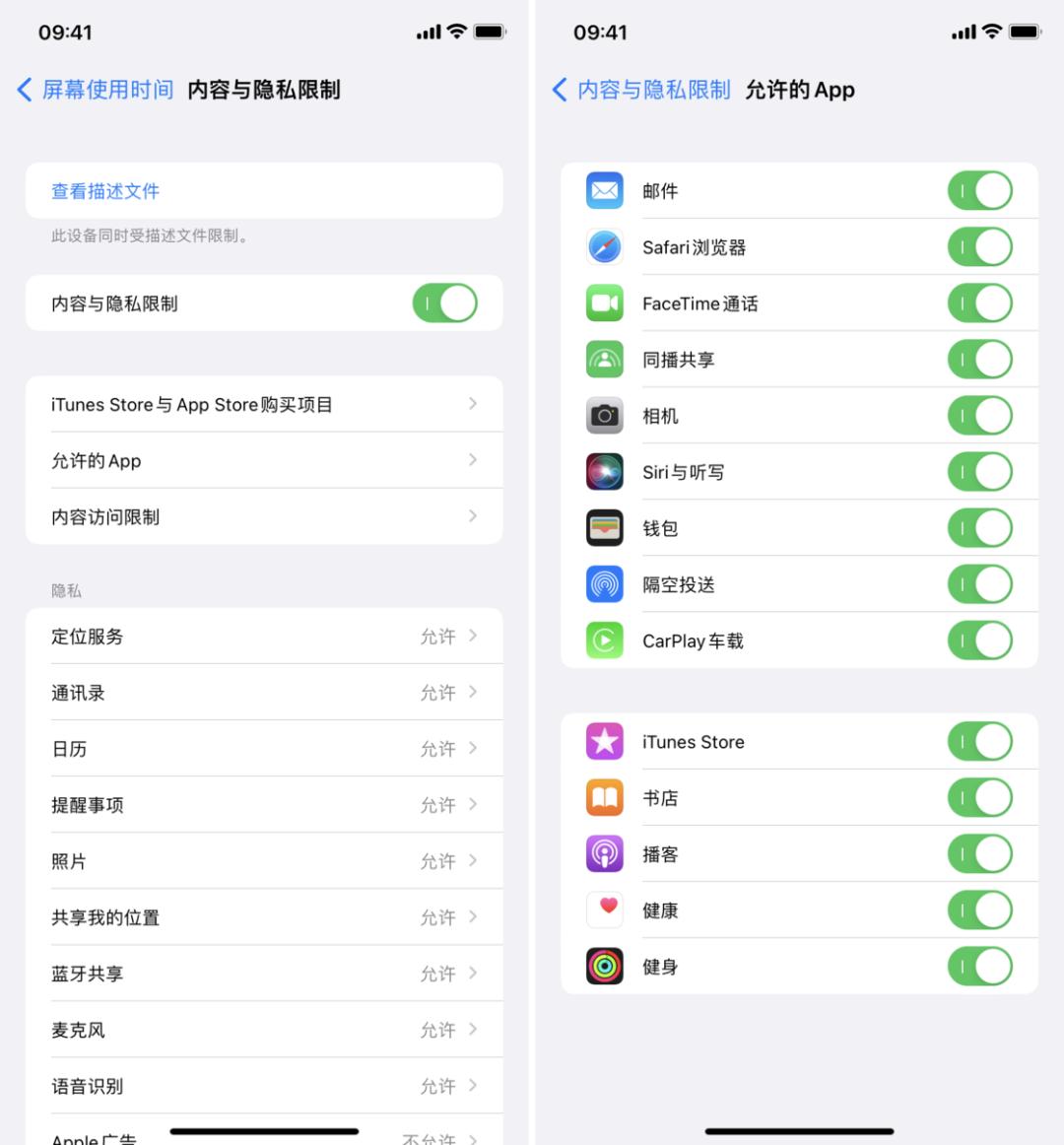Toggle 隔空投送 switch
This screenshot has height=1145, width=1064.
[x=979, y=584]
